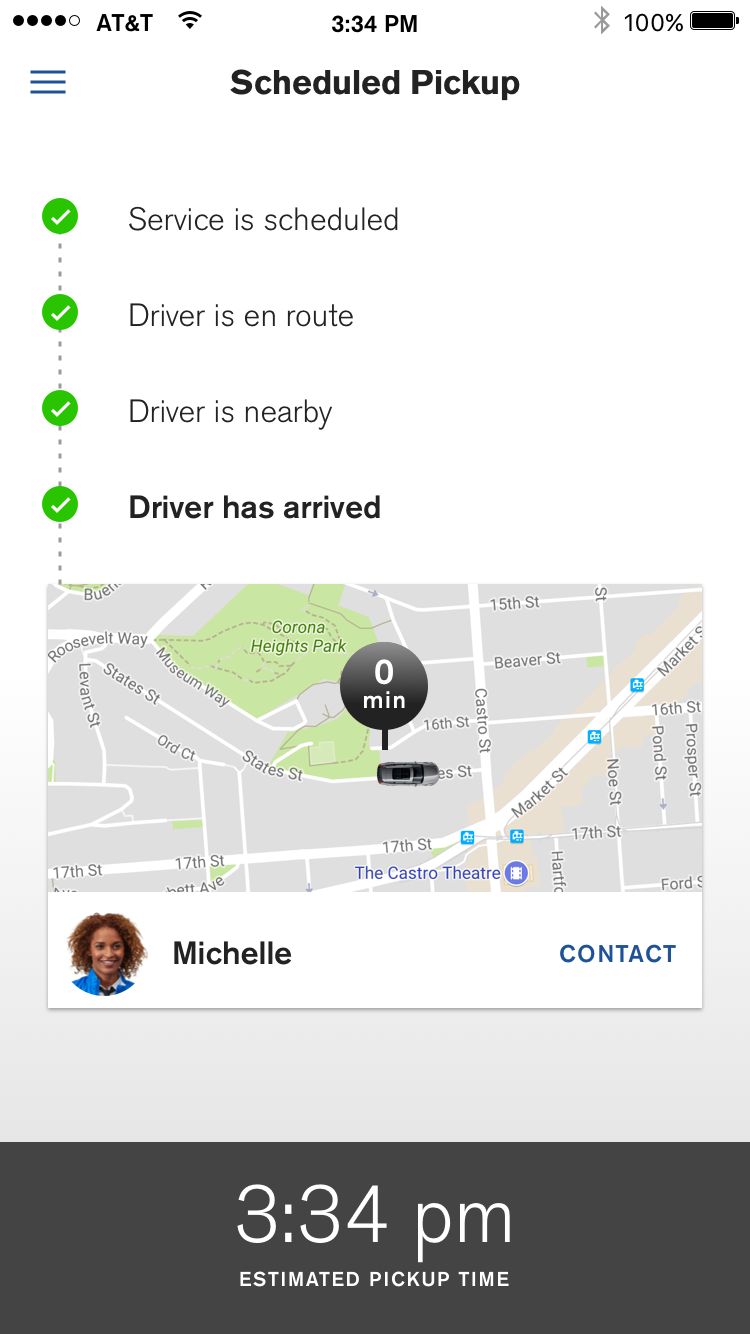Viewport: 750px width, 1334px height.
Task: Open the hamburger navigation menu
Action: (x=47, y=82)
